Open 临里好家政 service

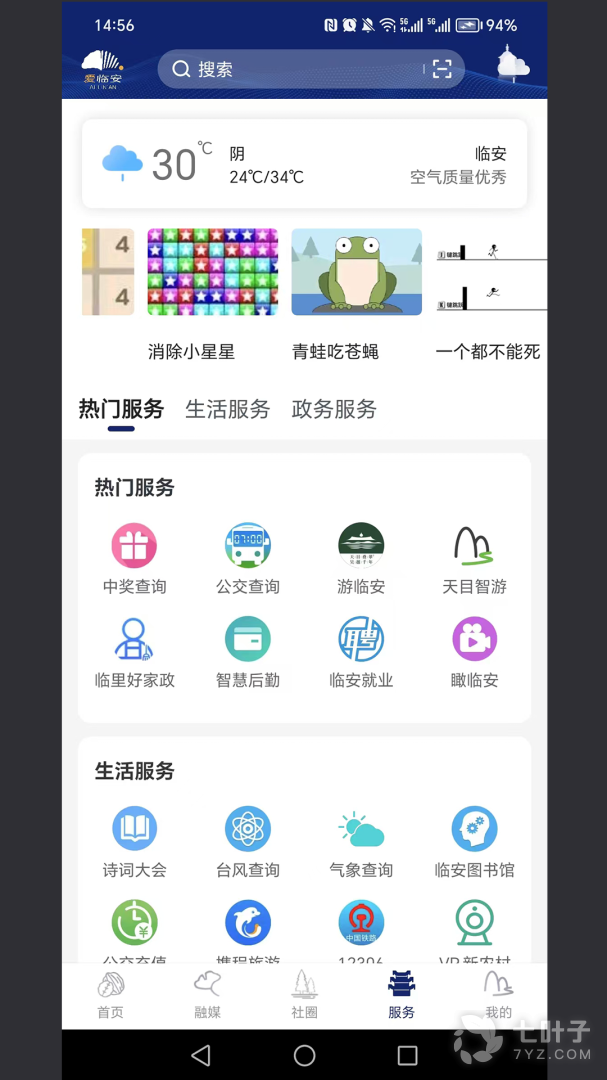tap(134, 652)
